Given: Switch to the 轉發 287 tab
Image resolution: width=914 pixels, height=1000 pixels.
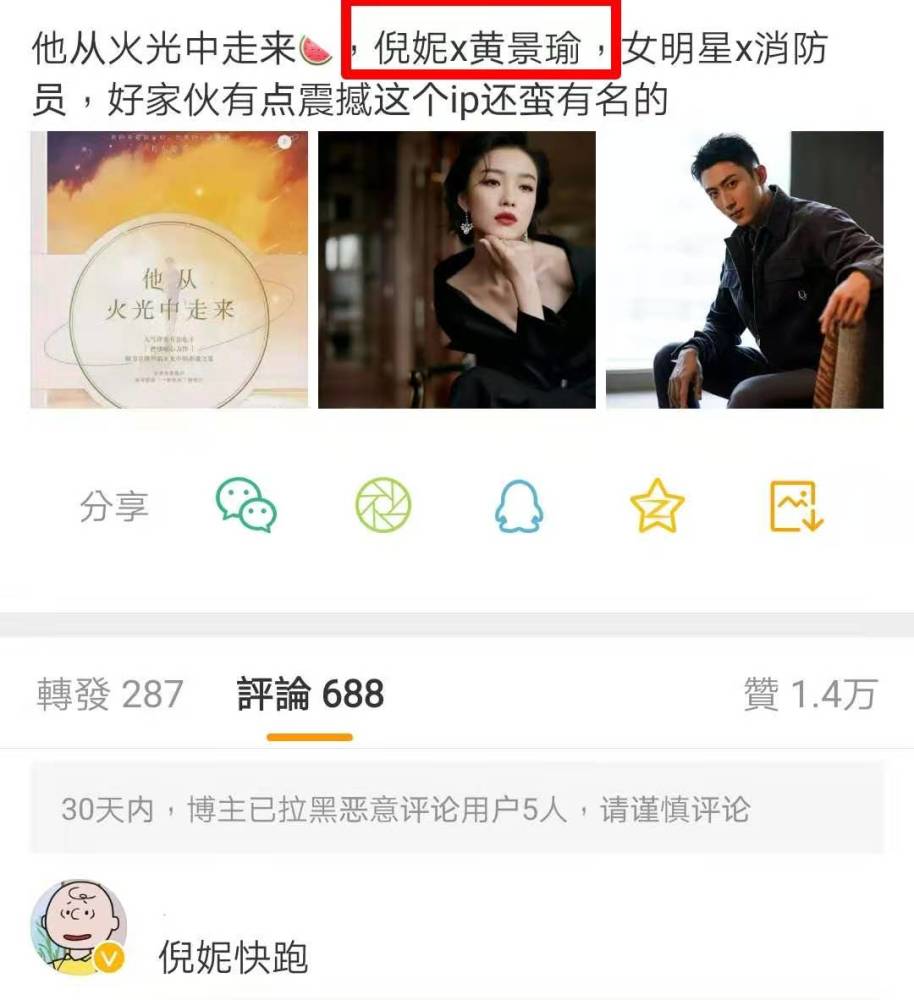Looking at the screenshot, I should (x=110, y=694).
